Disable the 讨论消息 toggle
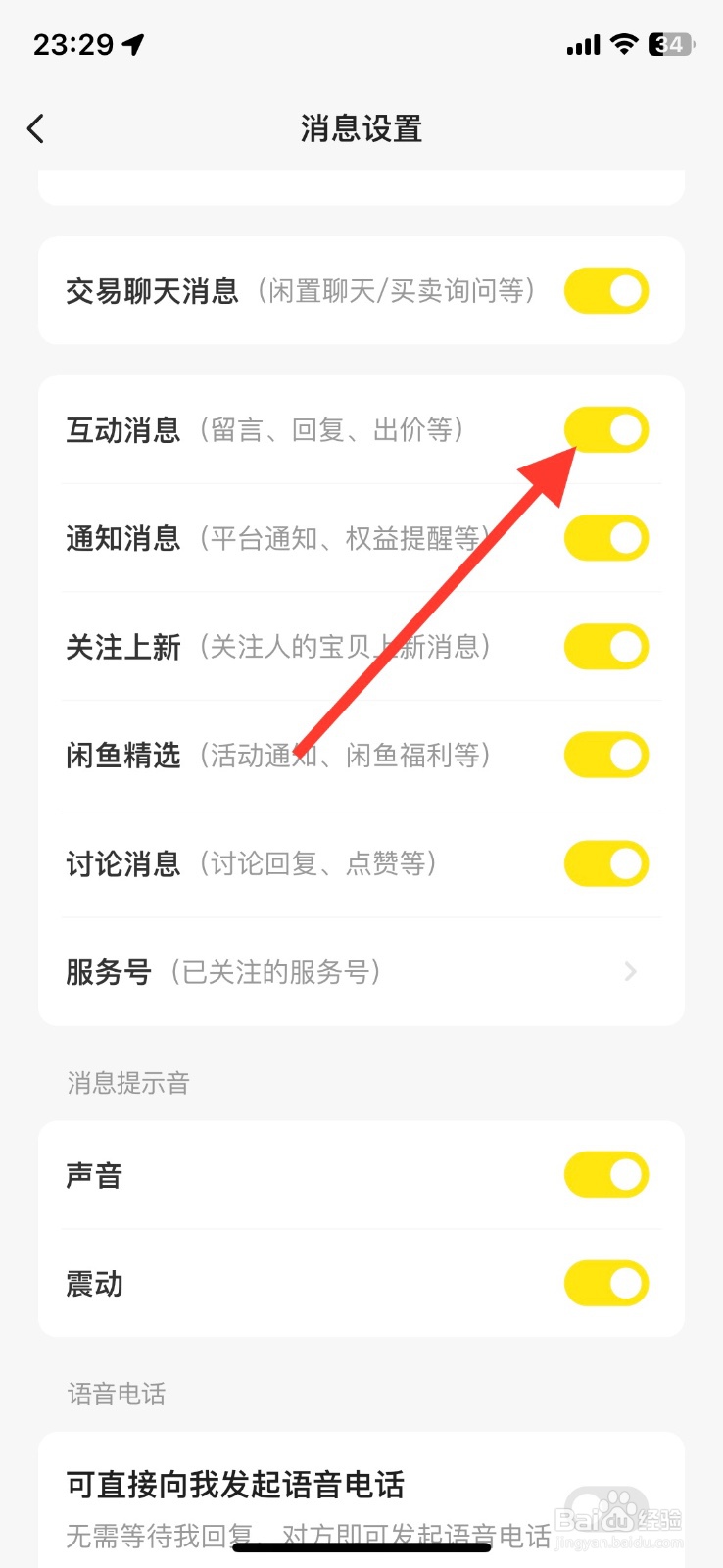This screenshot has width=723, height=1568. point(606,863)
